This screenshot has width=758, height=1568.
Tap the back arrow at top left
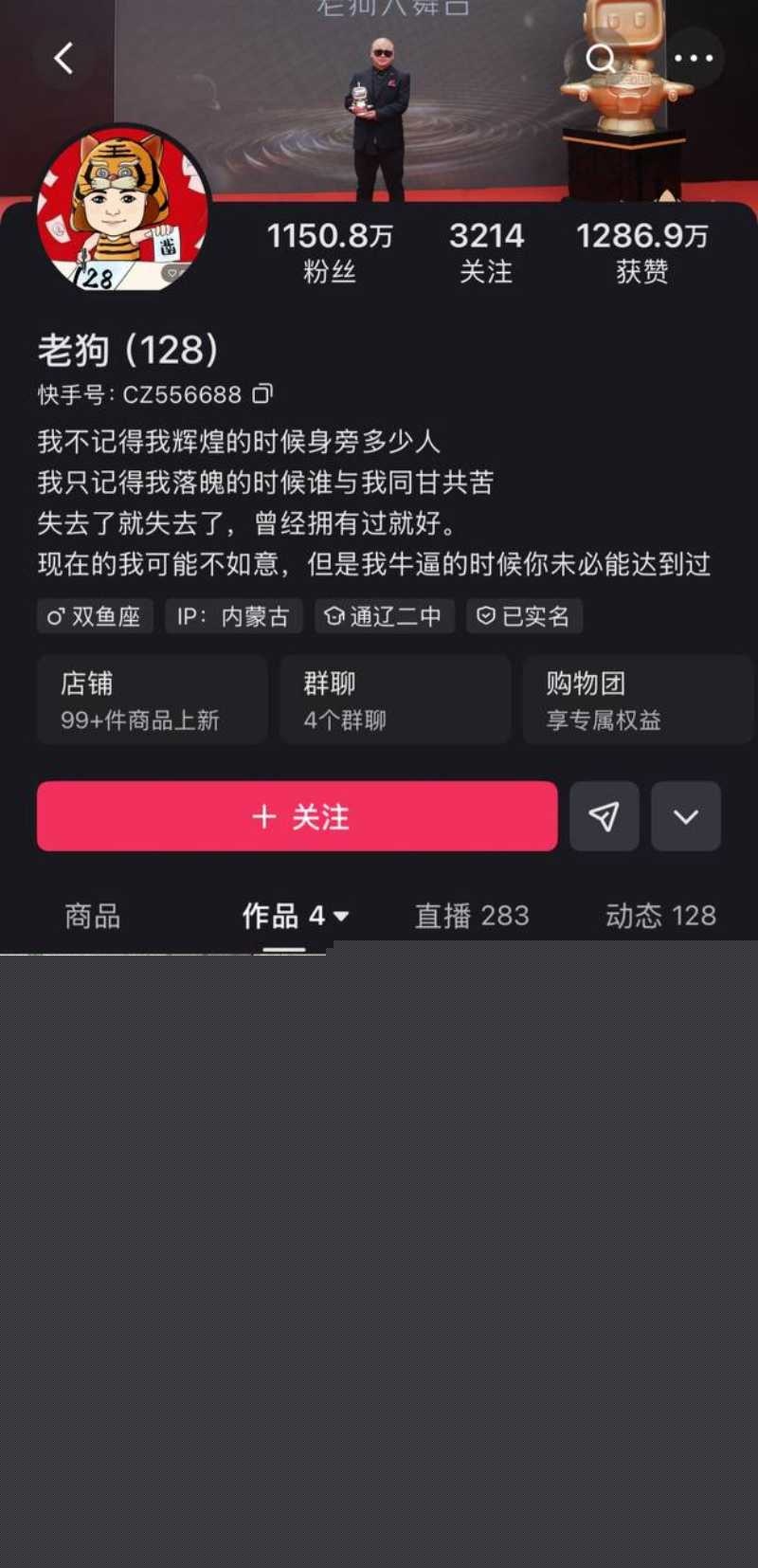pos(64,57)
